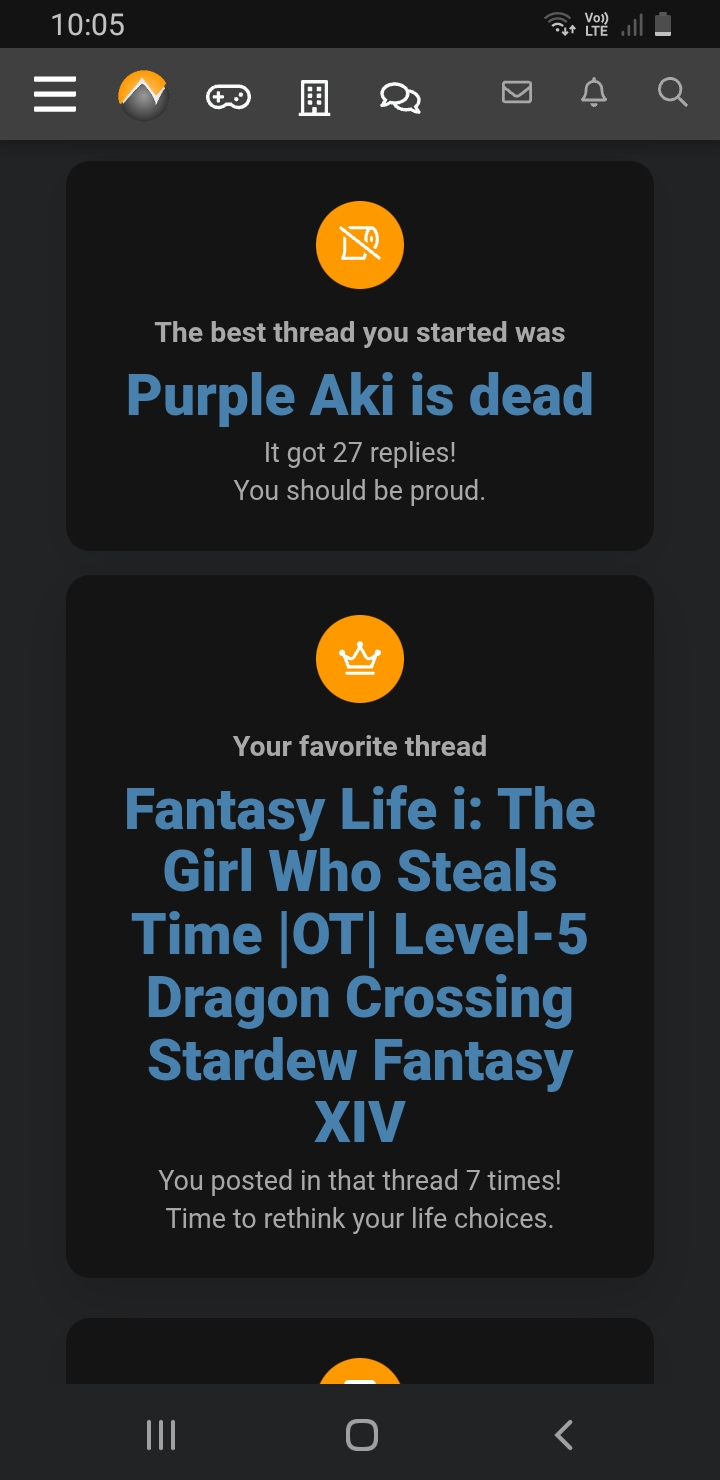720x1480 pixels.
Task: Open the 'Purple Aki is dead' thread
Action: [360, 395]
